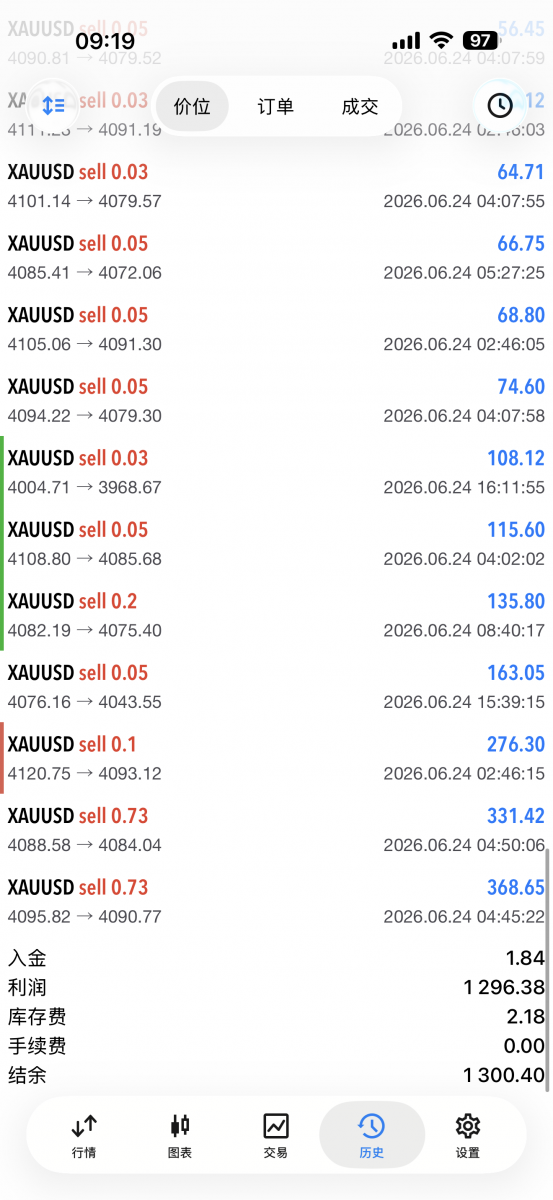Expand the trade with profit 331.42
Screen dimensions: 553x1200
click(x=276, y=829)
